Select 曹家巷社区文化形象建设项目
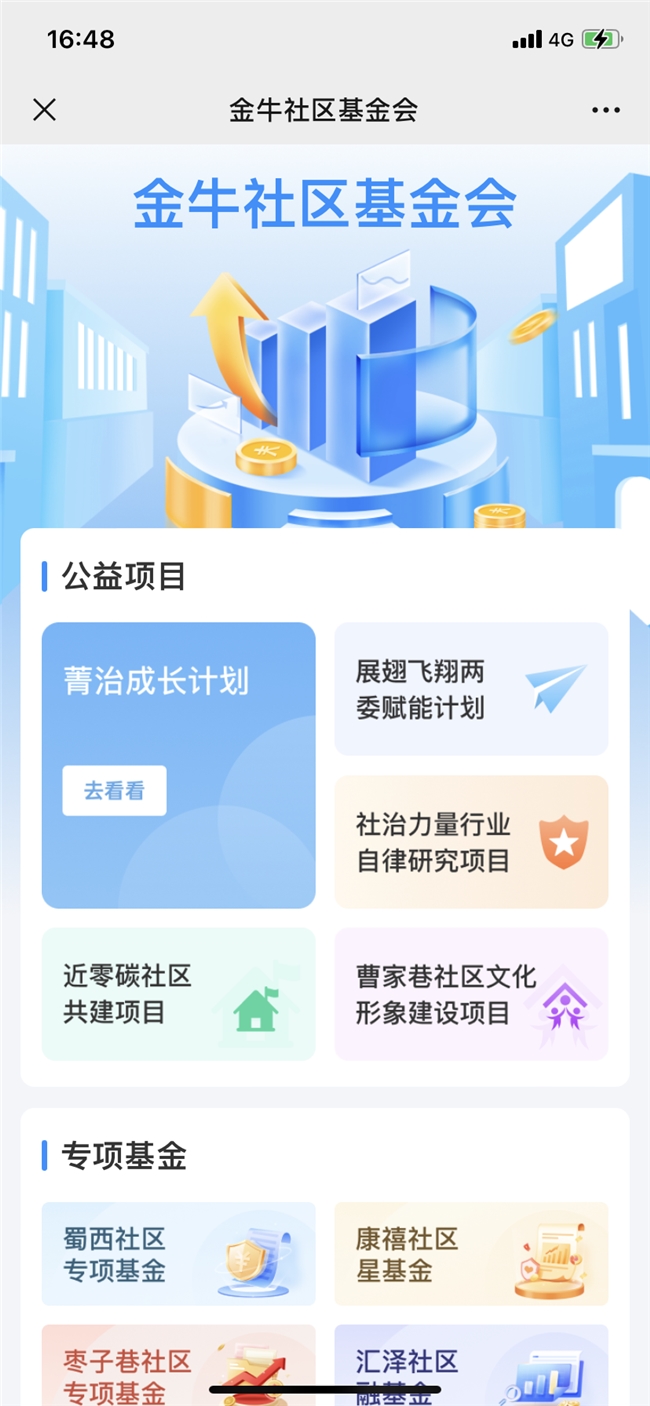The image size is (650, 1406). coord(470,993)
